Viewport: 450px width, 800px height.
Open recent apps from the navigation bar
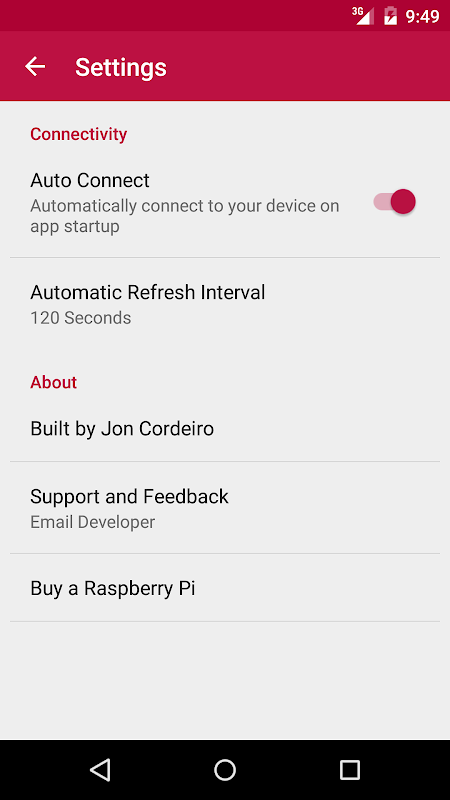349,769
